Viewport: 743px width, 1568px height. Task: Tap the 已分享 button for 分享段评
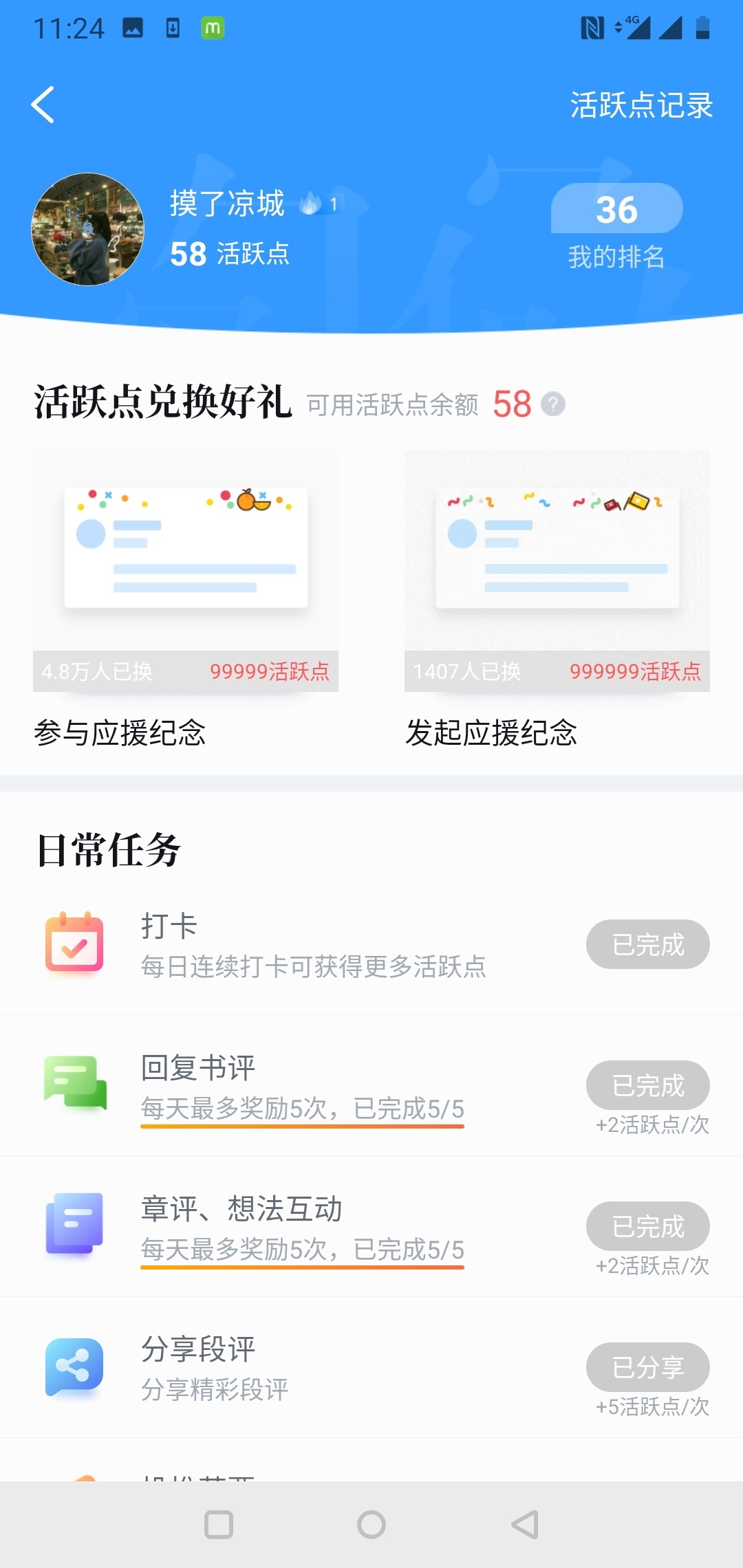(647, 1367)
